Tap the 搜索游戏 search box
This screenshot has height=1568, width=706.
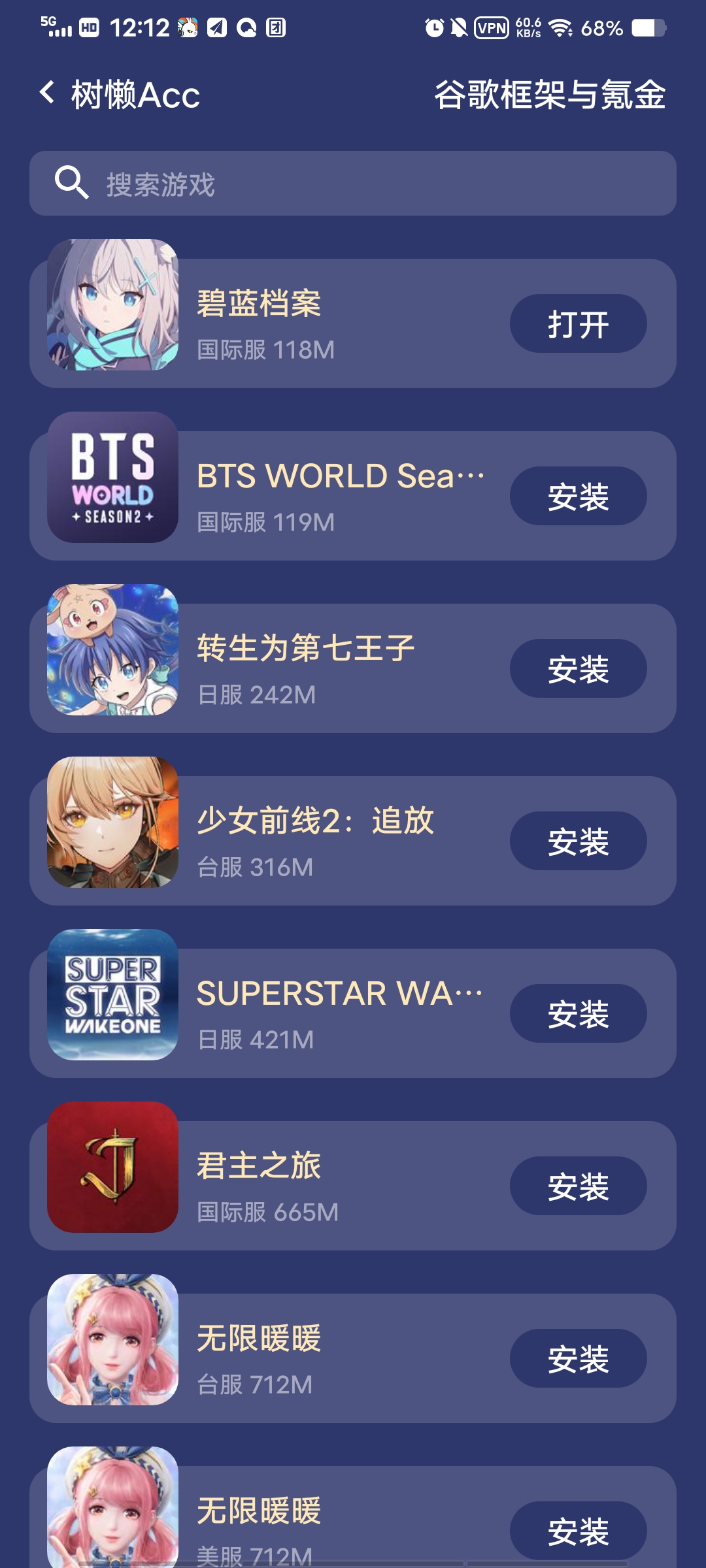[353, 184]
